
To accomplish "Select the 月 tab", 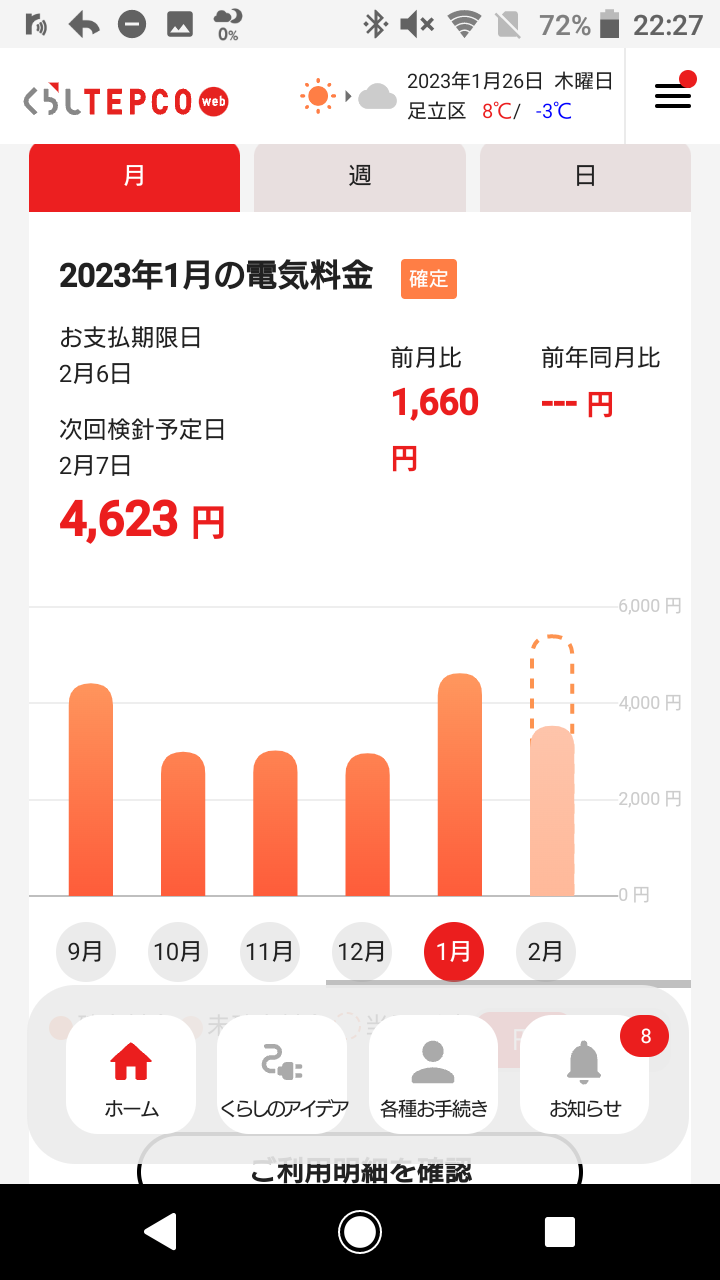I will (x=134, y=177).
